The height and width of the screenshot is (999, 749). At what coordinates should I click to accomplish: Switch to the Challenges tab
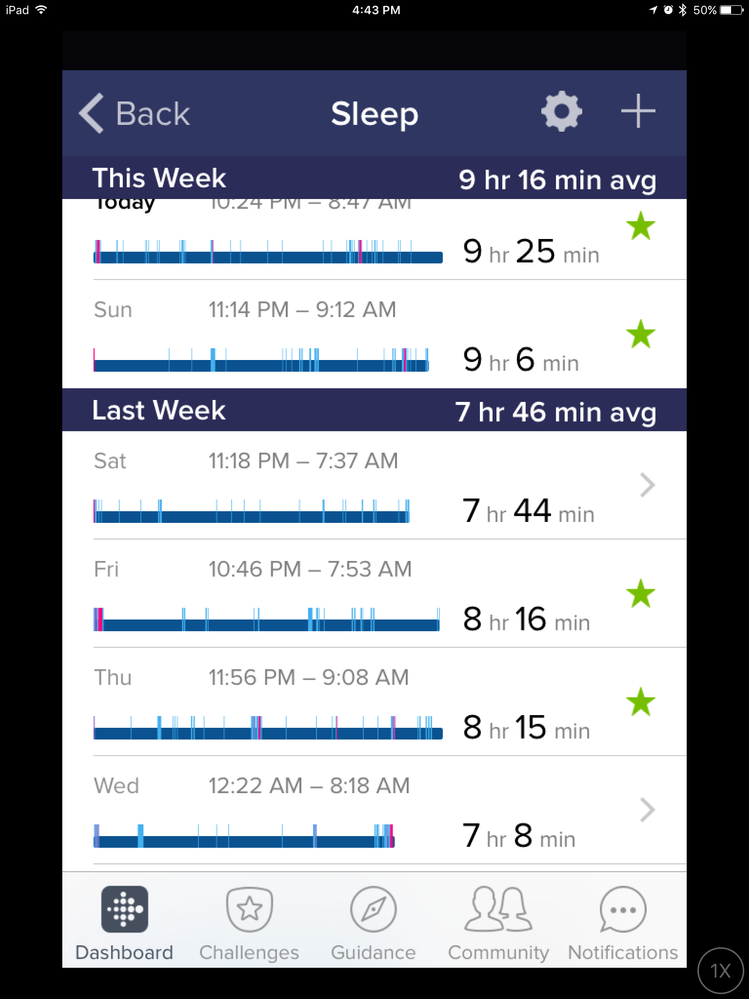[x=249, y=923]
